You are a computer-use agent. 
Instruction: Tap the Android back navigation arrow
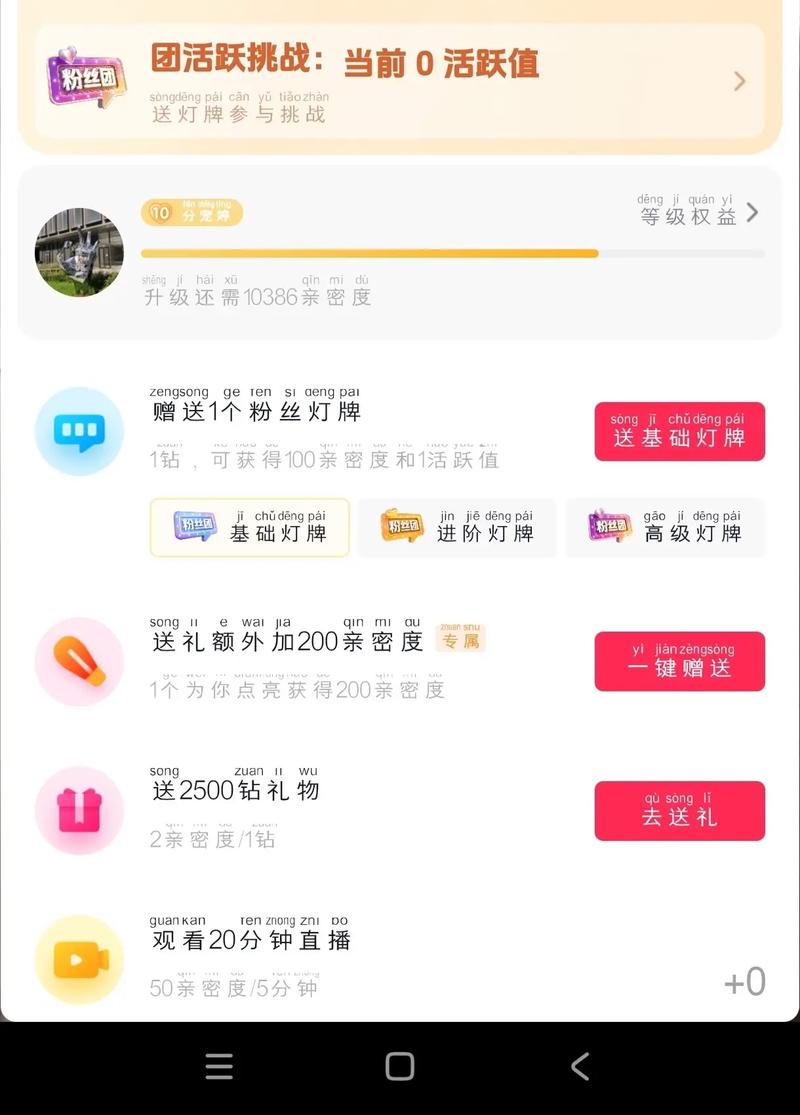coord(580,1067)
